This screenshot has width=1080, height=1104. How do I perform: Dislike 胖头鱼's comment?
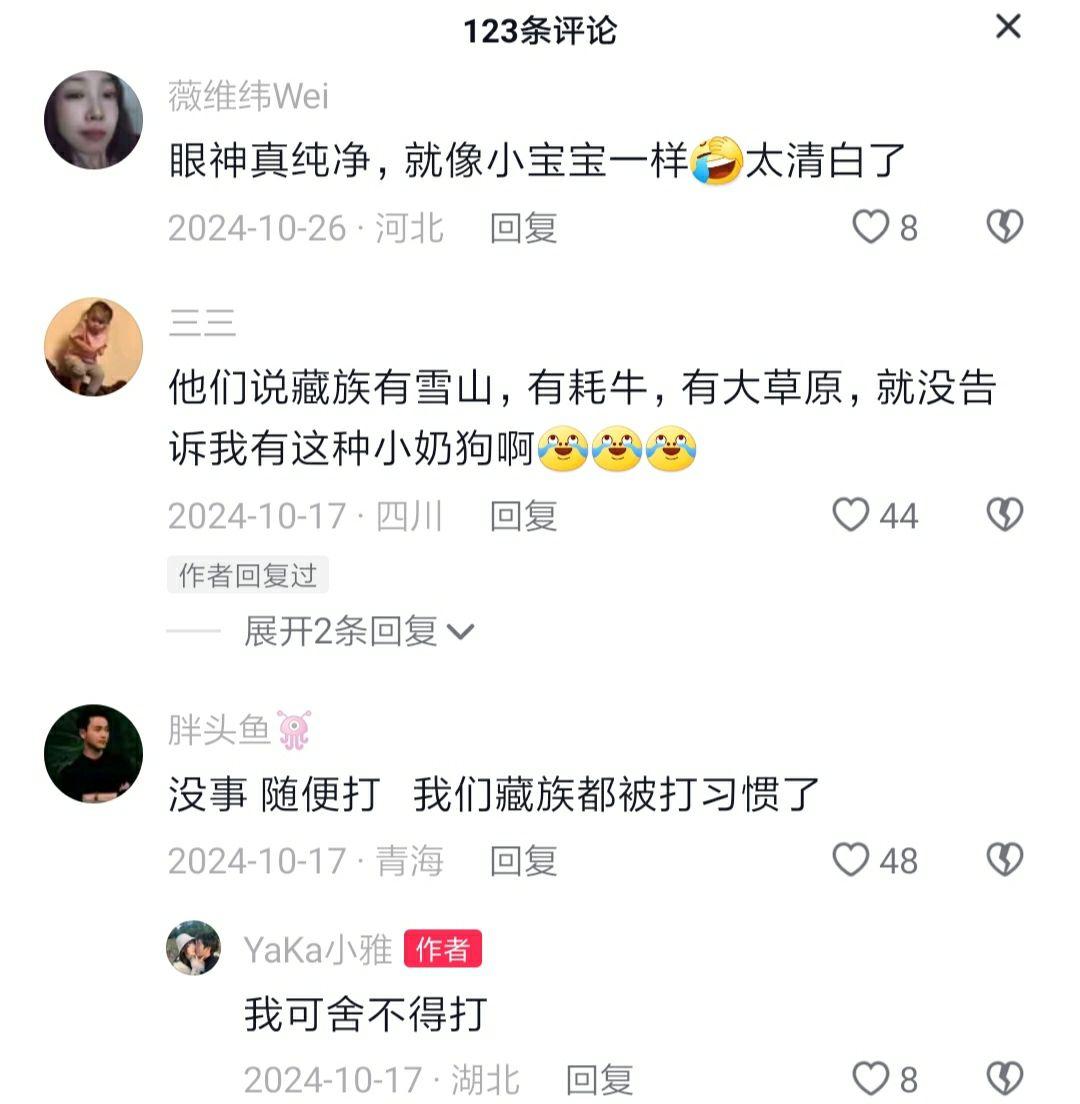click(1004, 860)
